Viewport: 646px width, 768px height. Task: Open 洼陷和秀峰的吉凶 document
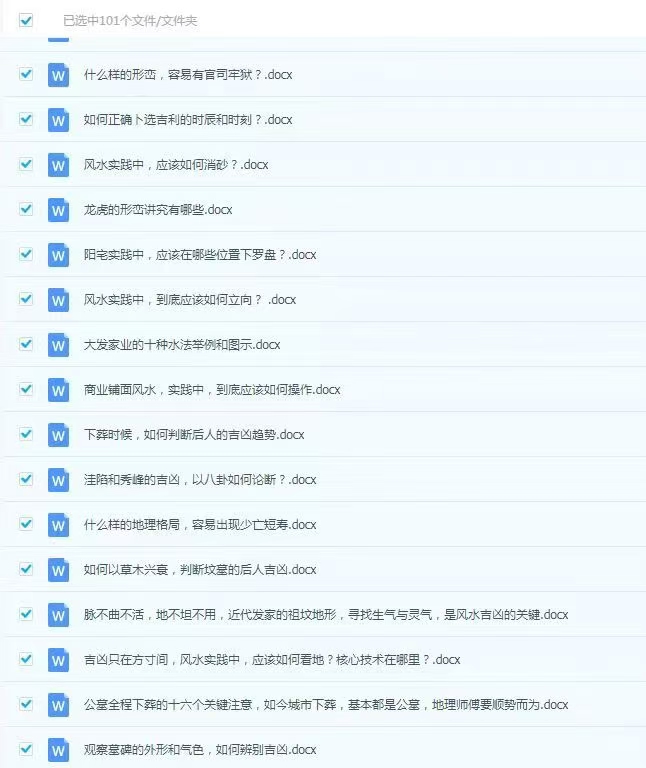(x=199, y=480)
